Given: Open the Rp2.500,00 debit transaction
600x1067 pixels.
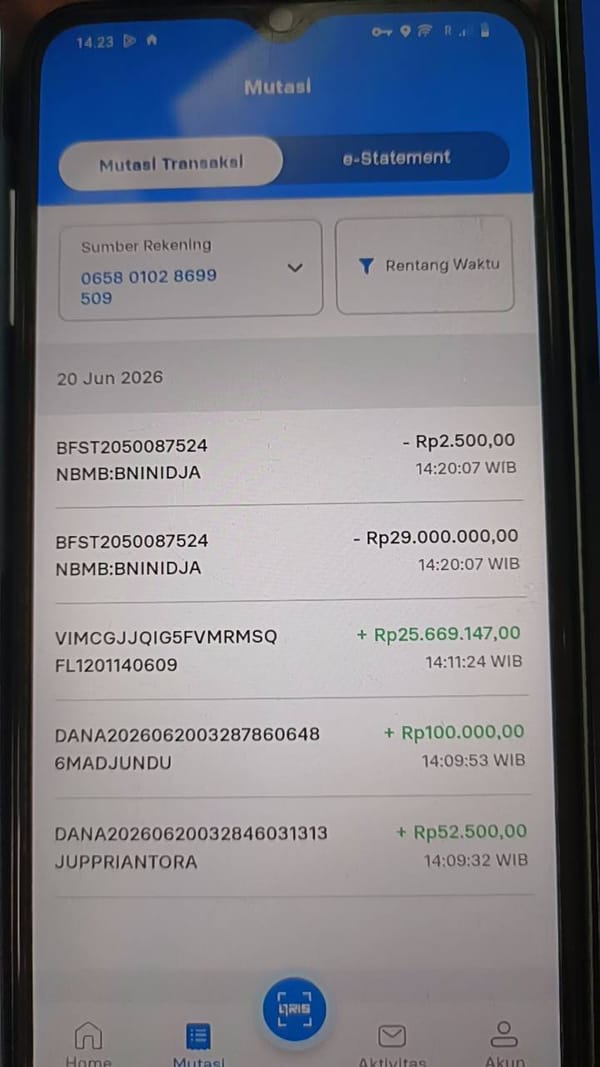Looking at the screenshot, I should [x=287, y=457].
